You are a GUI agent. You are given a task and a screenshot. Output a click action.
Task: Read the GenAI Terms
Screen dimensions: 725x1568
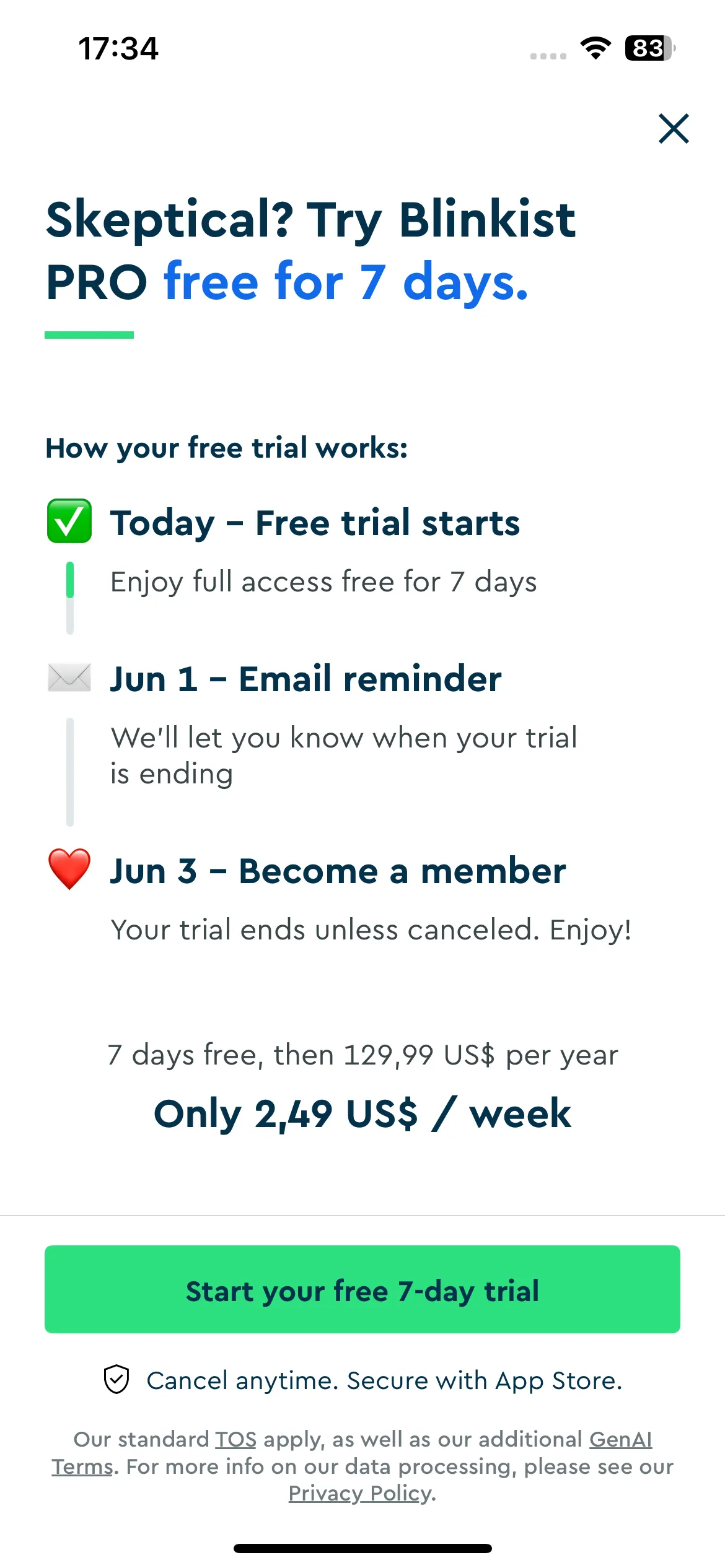[620, 1439]
